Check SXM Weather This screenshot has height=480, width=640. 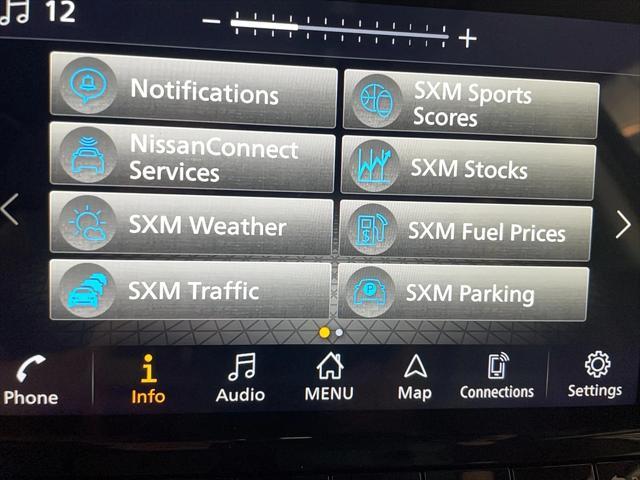[x=190, y=225]
